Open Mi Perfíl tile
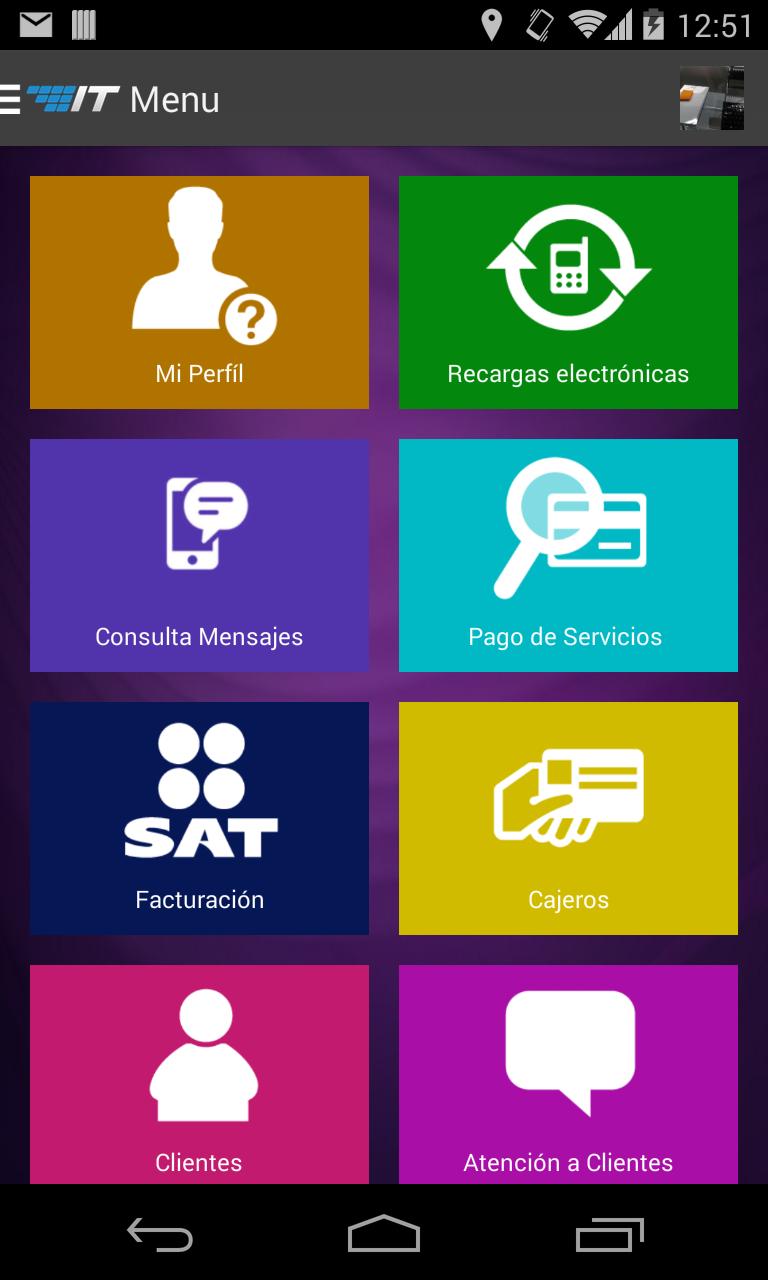Screen dimensions: 768x1280 point(199,292)
